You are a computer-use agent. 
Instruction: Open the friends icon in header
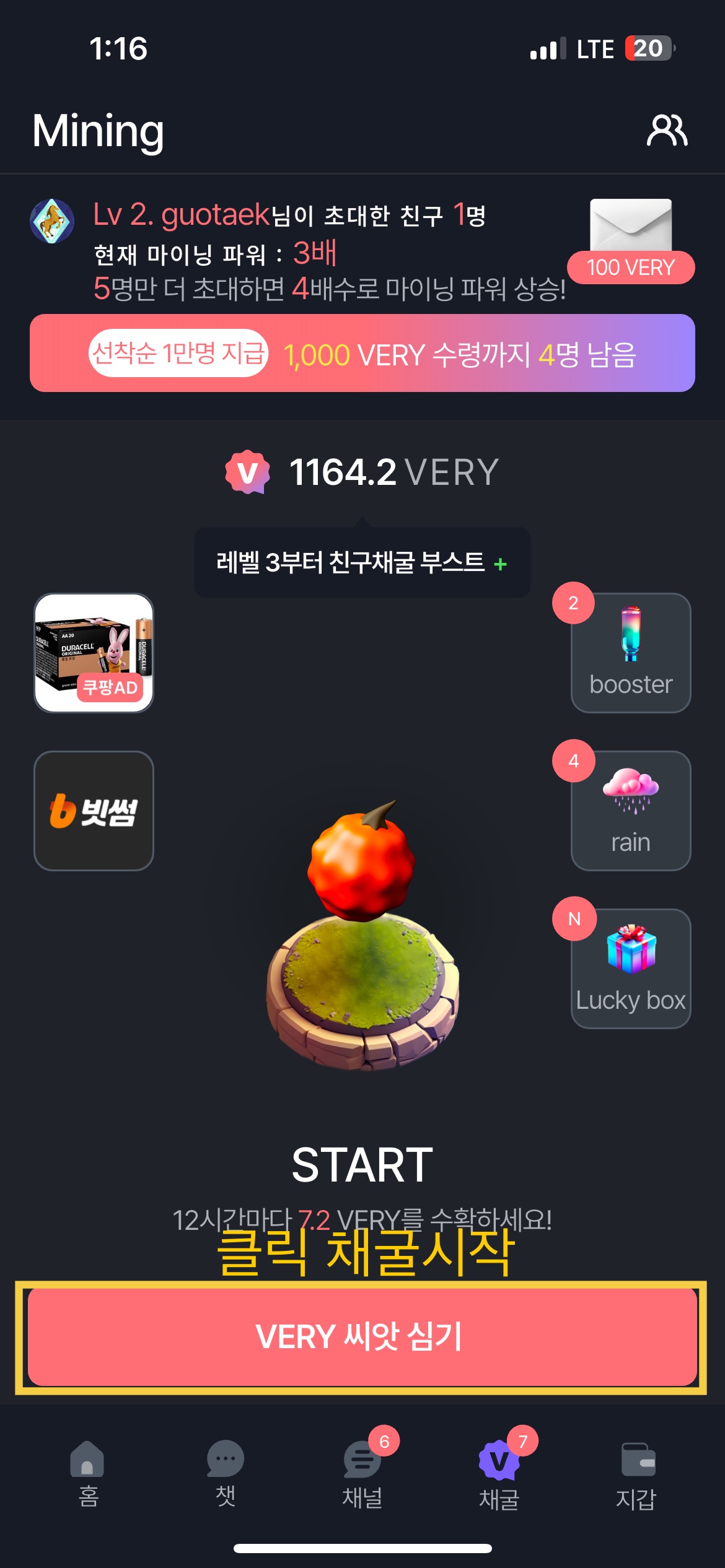click(x=667, y=130)
